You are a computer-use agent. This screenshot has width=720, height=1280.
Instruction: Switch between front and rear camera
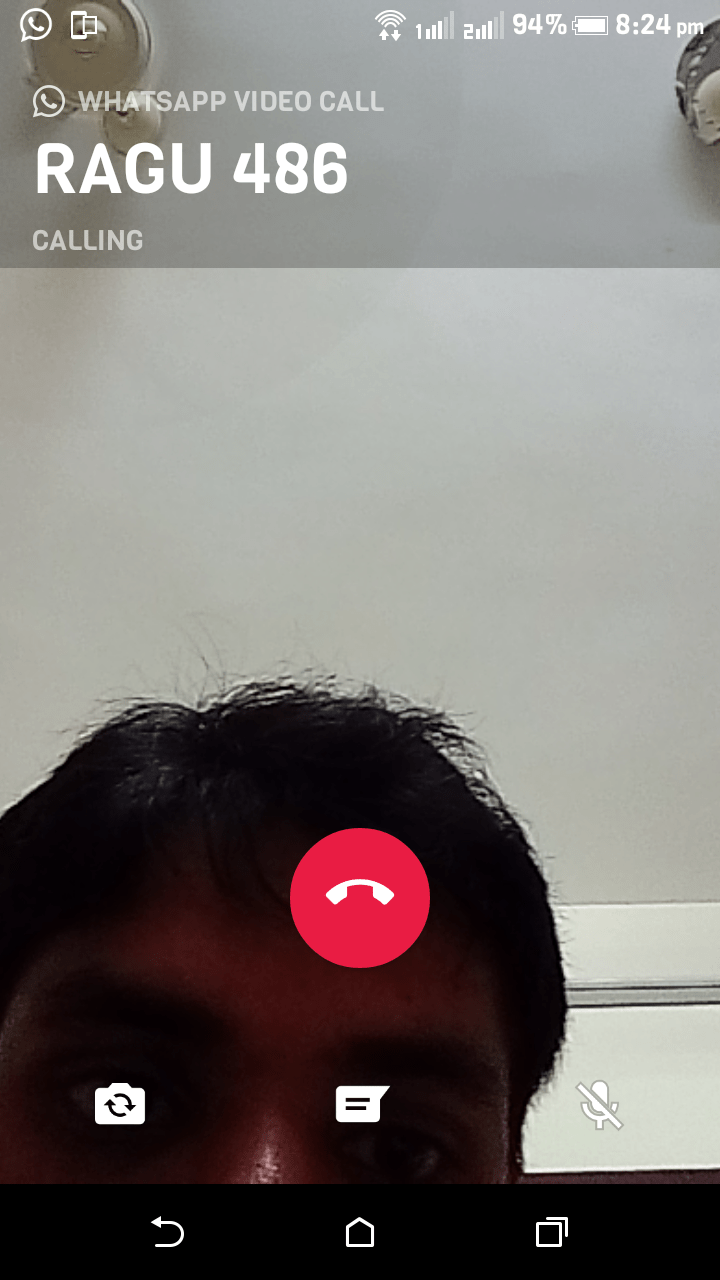coord(120,1105)
